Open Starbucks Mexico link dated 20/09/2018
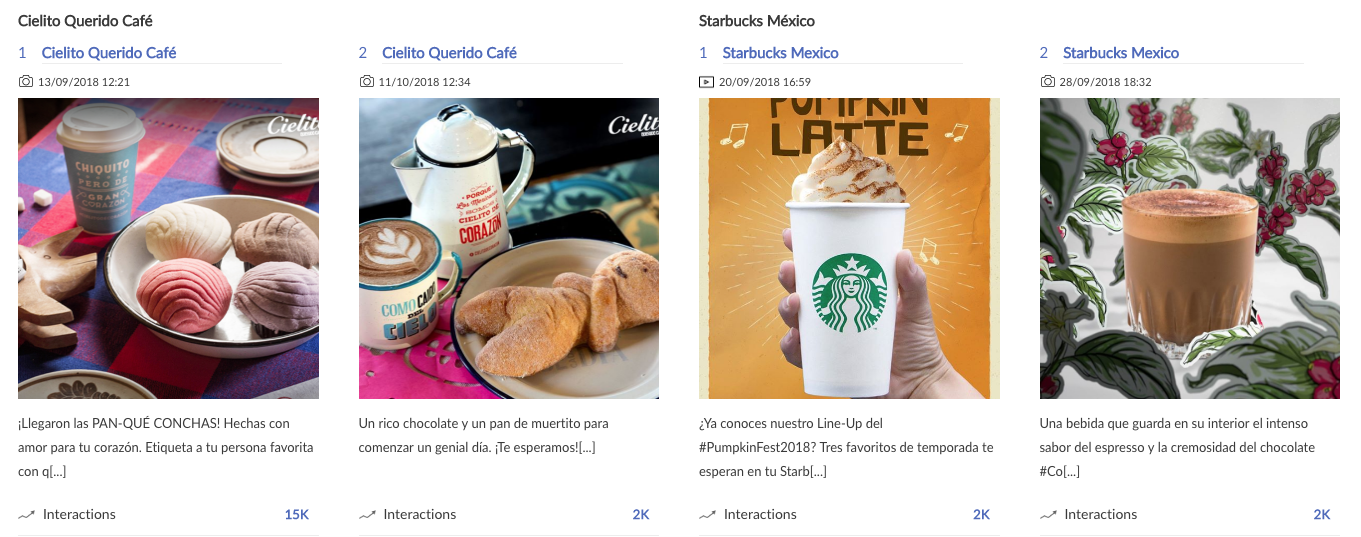Viewport: 1361px width, 537px height. tap(780, 53)
